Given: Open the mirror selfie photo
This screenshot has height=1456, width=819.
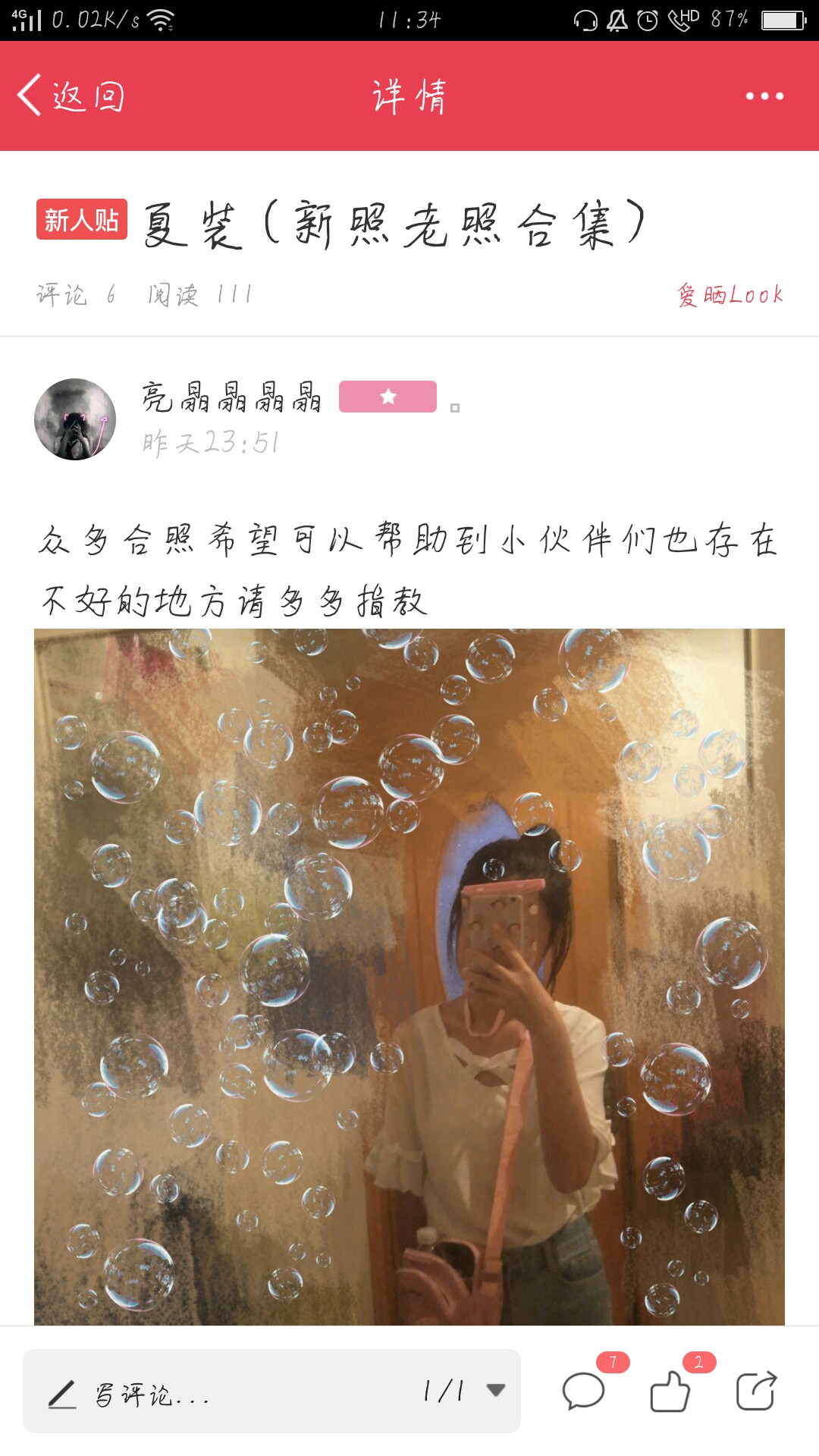Looking at the screenshot, I should tap(409, 977).
